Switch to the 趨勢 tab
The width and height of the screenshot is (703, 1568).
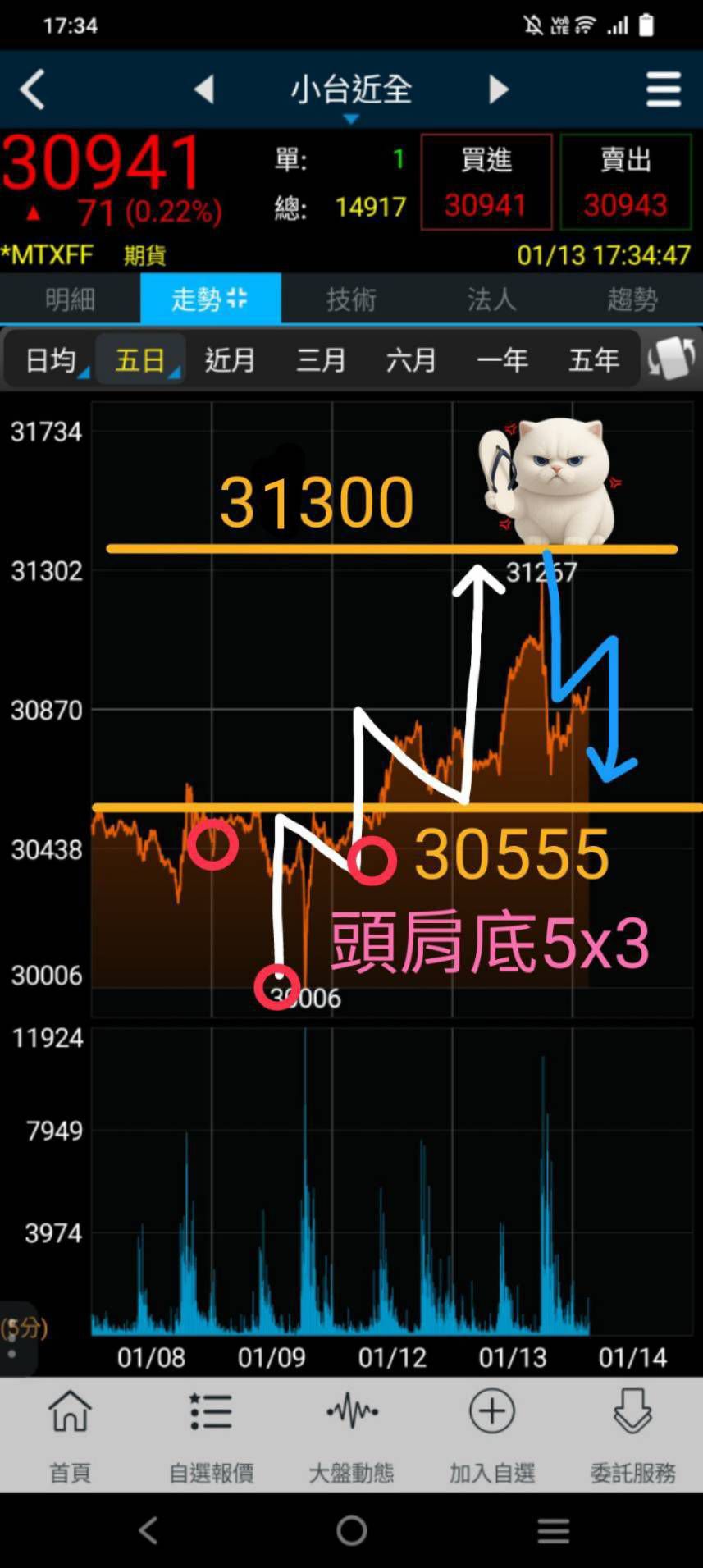coord(632,299)
